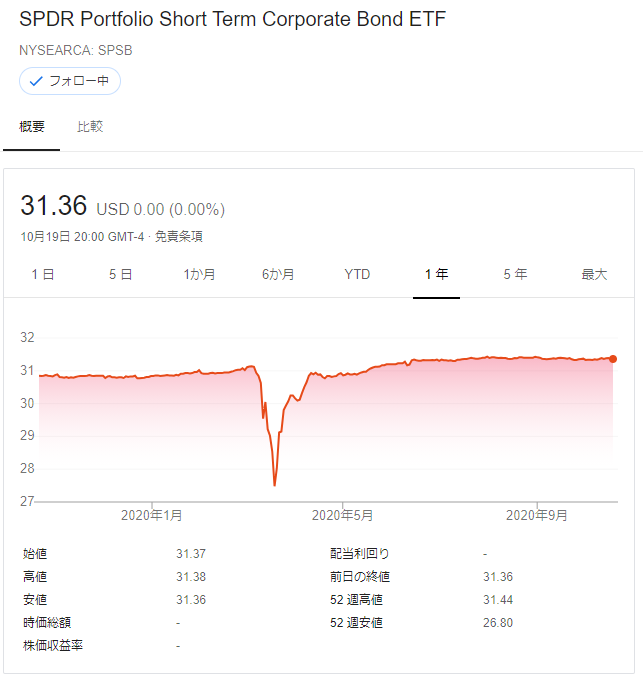Select the 5日 chart range
This screenshot has height=678, width=643.
point(120,274)
